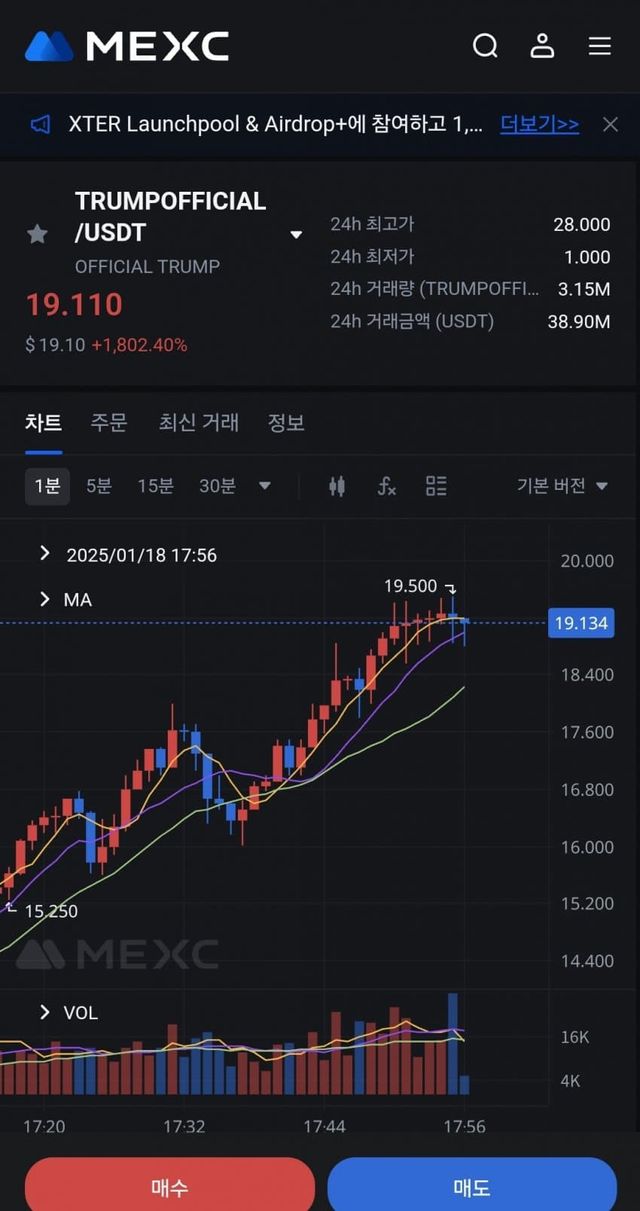The width and height of the screenshot is (640, 1211).
Task: Select the 30분 chart interval
Action: click(x=217, y=486)
